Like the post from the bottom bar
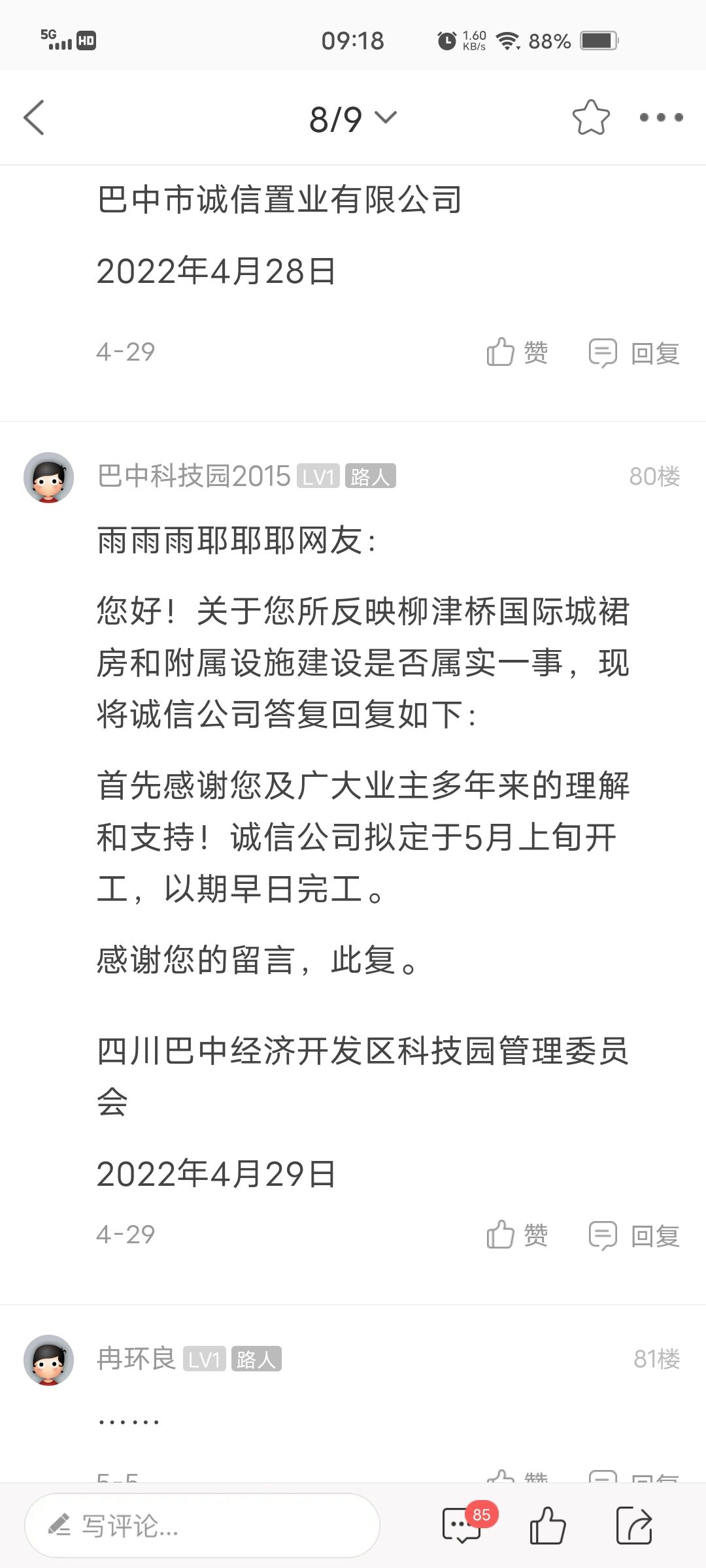This screenshot has height=1568, width=706. [x=547, y=1526]
